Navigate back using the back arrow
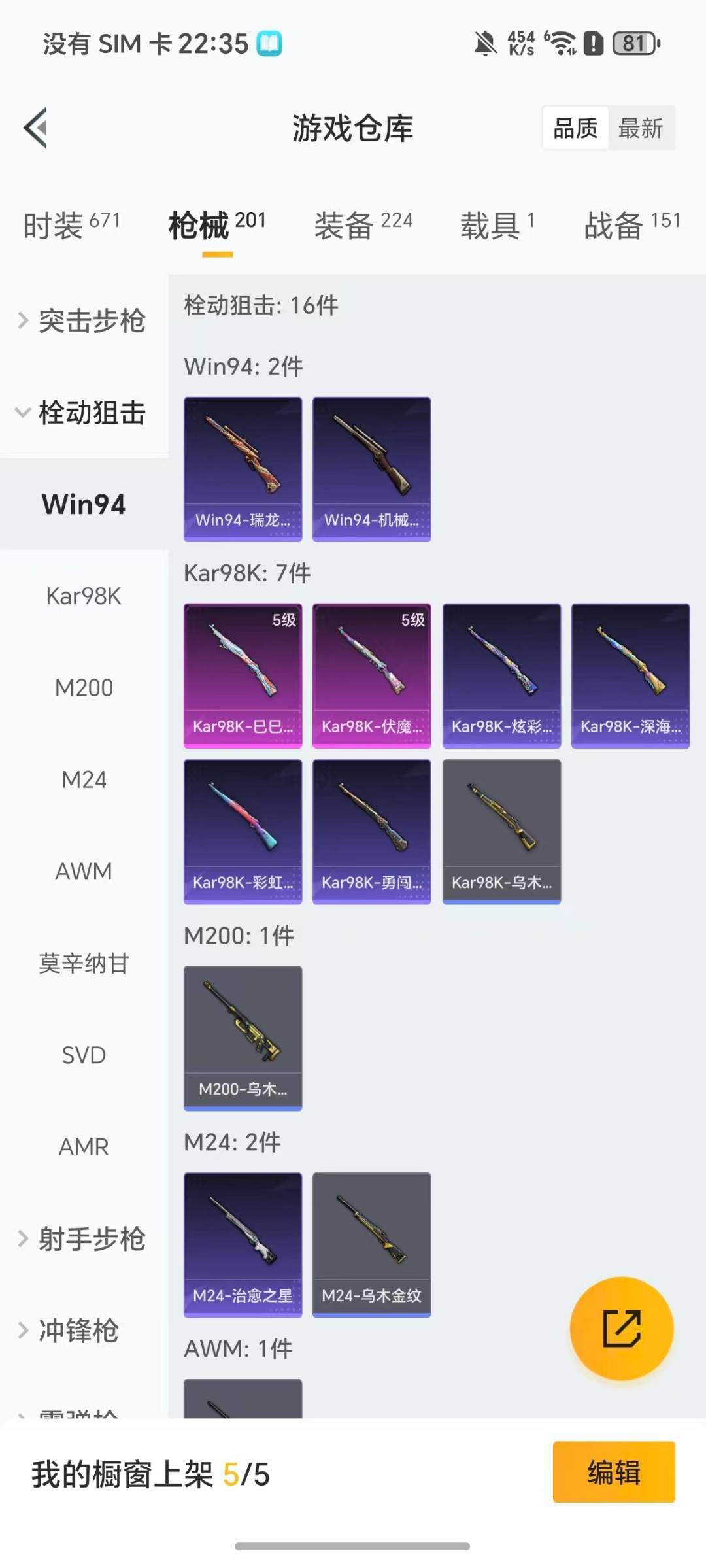 [x=36, y=128]
